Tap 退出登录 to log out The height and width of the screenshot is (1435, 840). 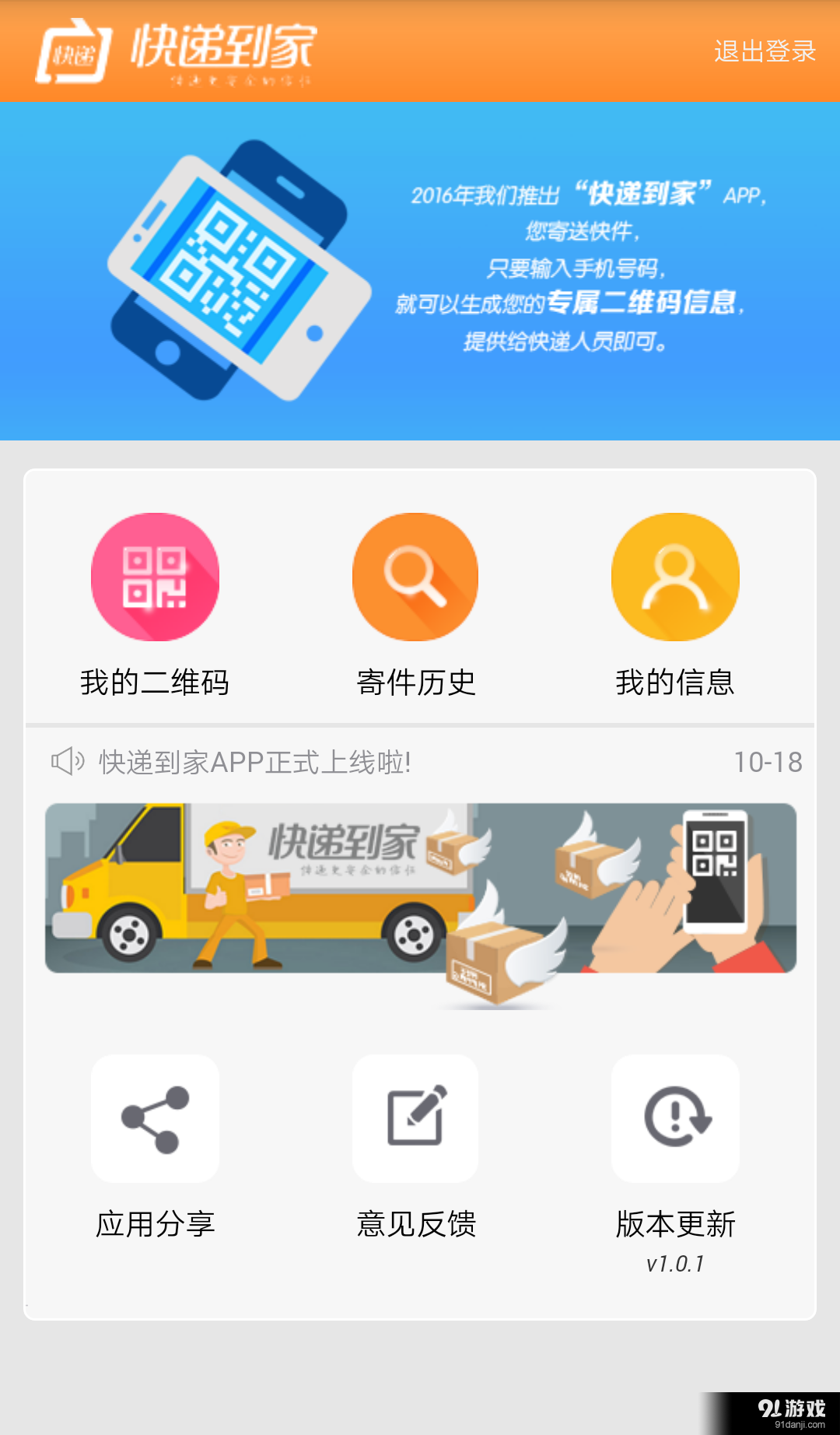pyautogui.click(x=765, y=51)
